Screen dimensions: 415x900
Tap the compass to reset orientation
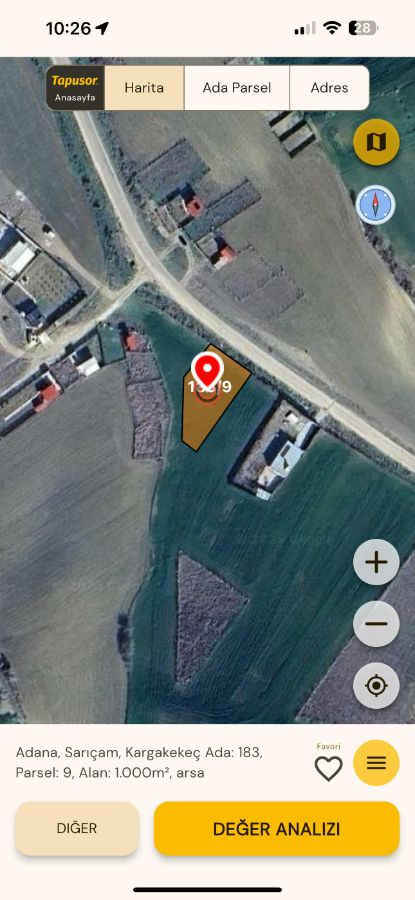click(x=375, y=205)
